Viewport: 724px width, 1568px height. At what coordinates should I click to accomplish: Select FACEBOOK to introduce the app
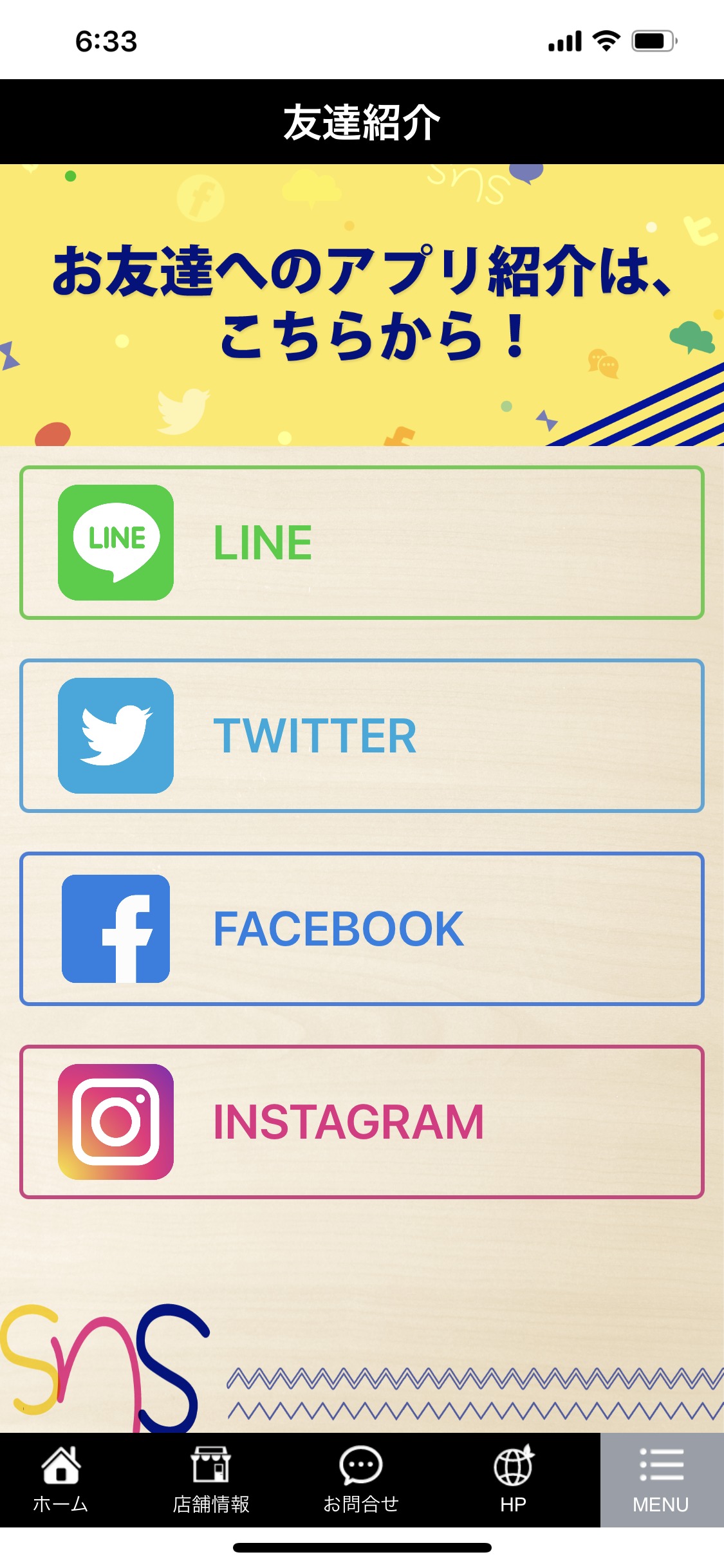[362, 929]
